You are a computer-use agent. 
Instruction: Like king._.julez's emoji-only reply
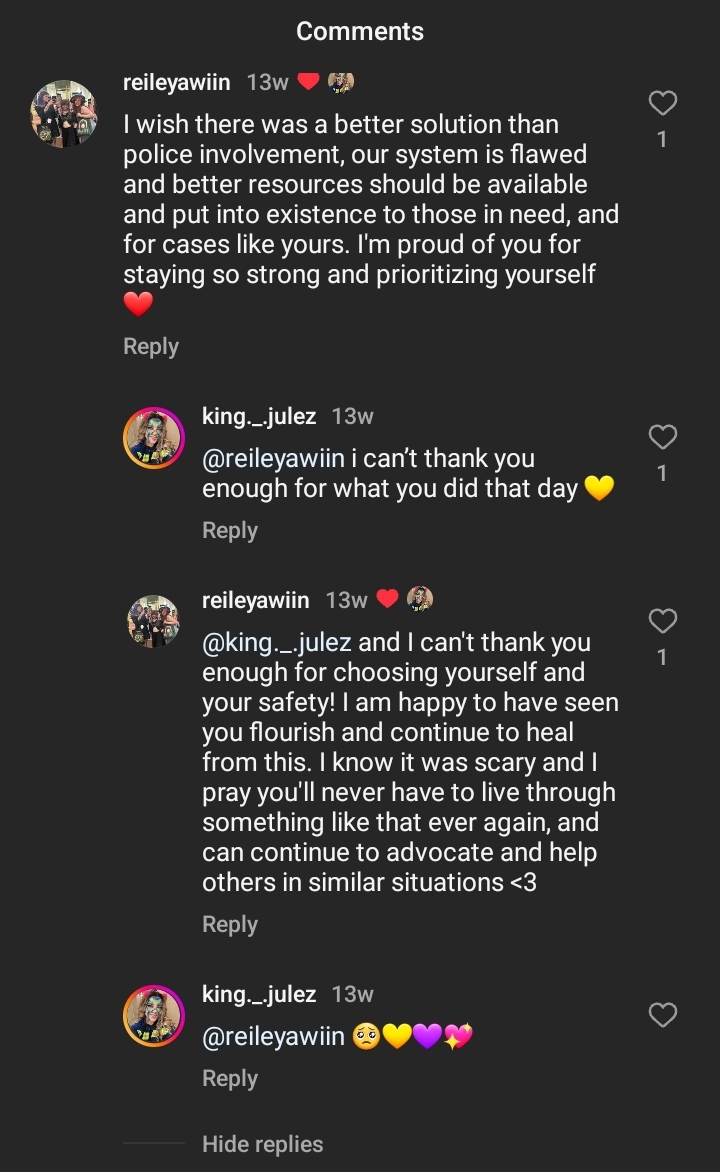[x=662, y=1015]
